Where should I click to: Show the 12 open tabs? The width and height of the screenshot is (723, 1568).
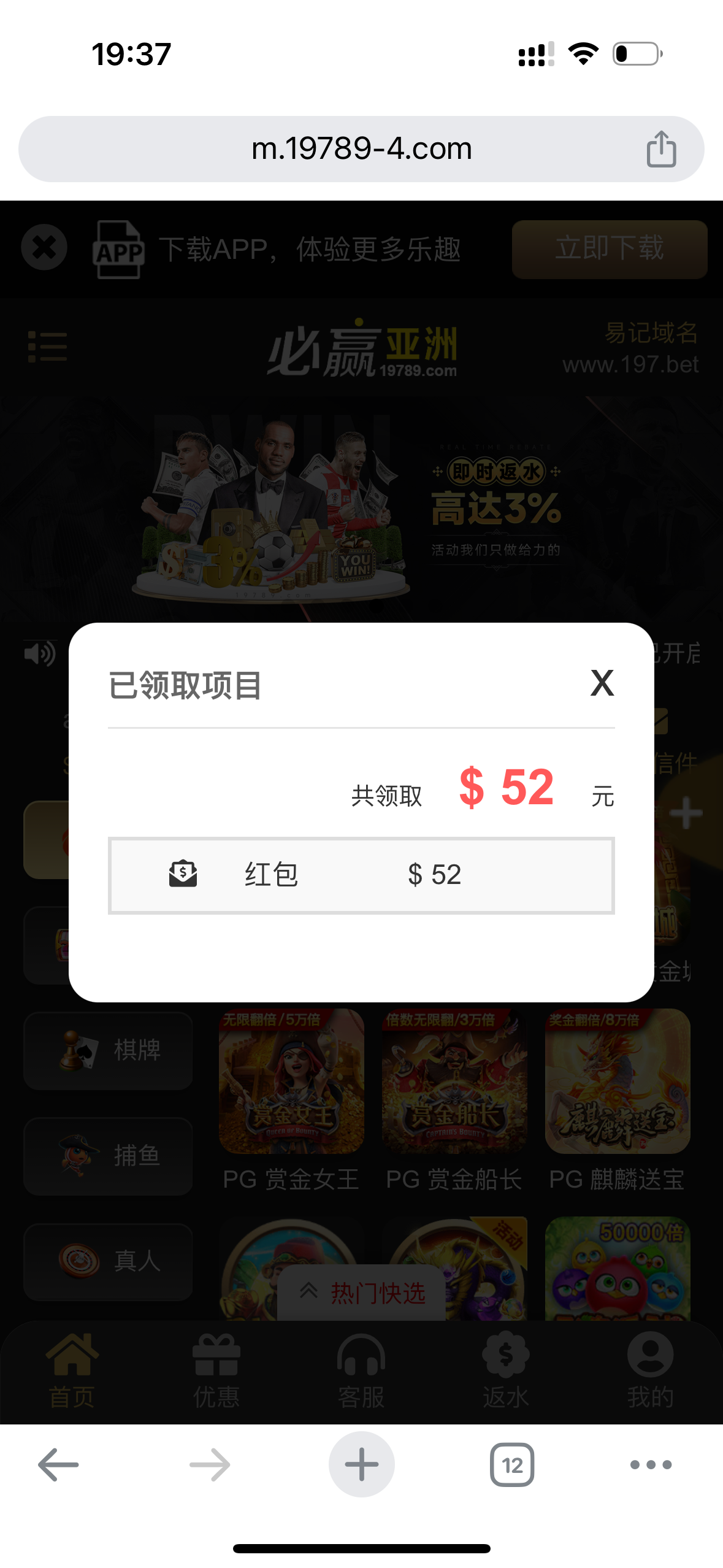click(512, 1464)
